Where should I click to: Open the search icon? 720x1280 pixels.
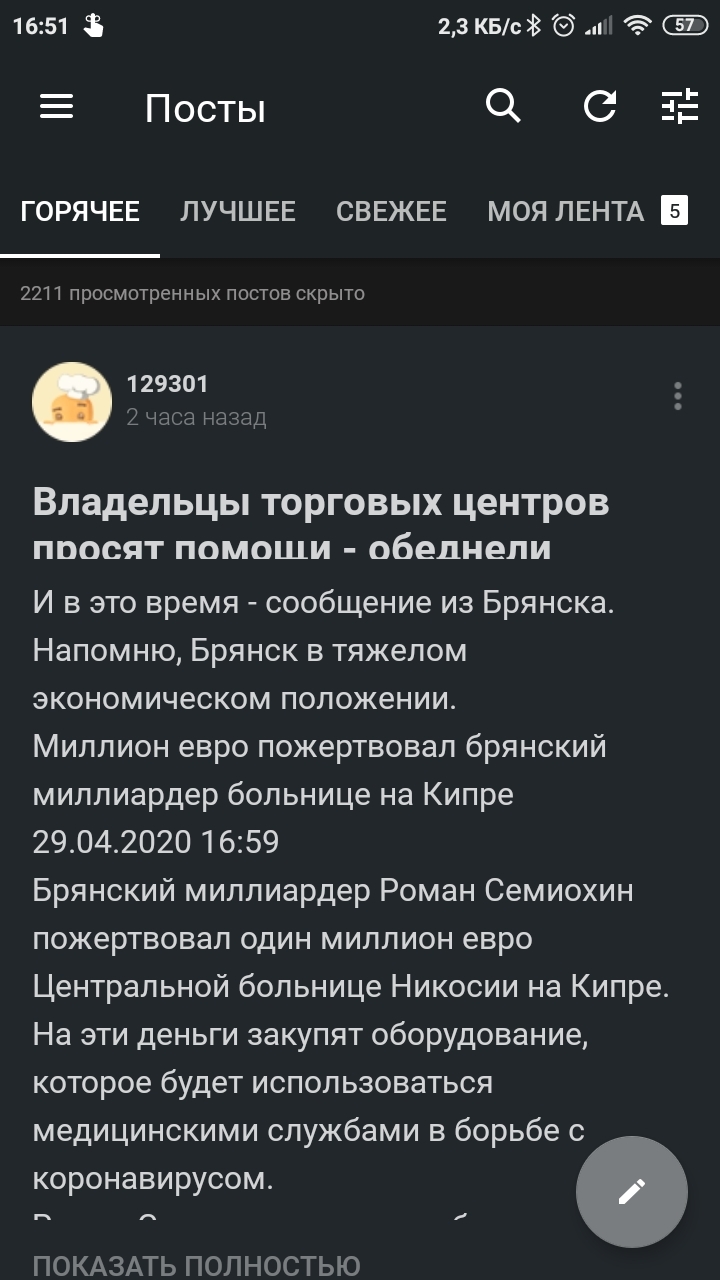[503, 105]
